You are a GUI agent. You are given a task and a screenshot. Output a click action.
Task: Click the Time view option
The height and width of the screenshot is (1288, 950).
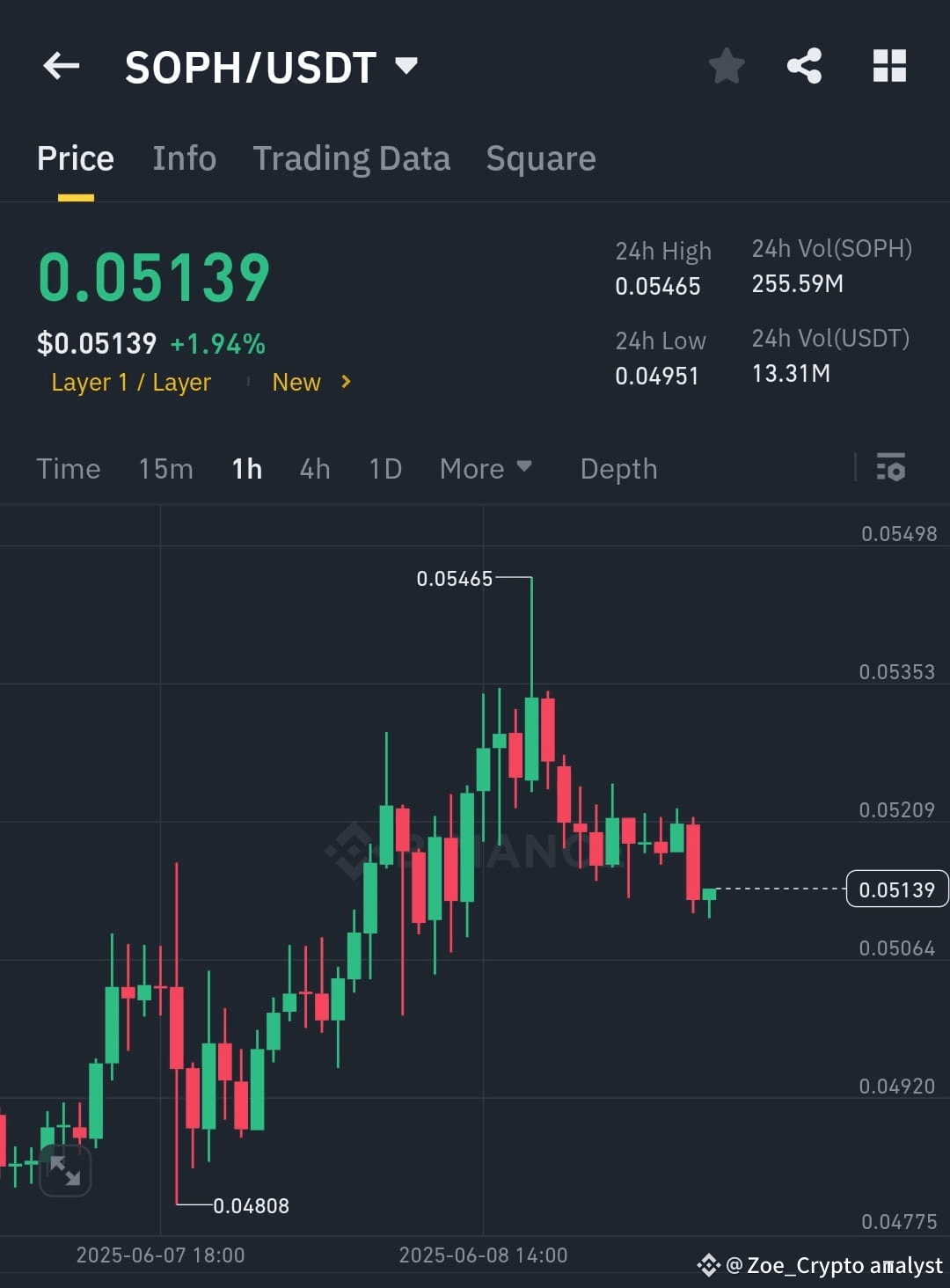[x=68, y=468]
